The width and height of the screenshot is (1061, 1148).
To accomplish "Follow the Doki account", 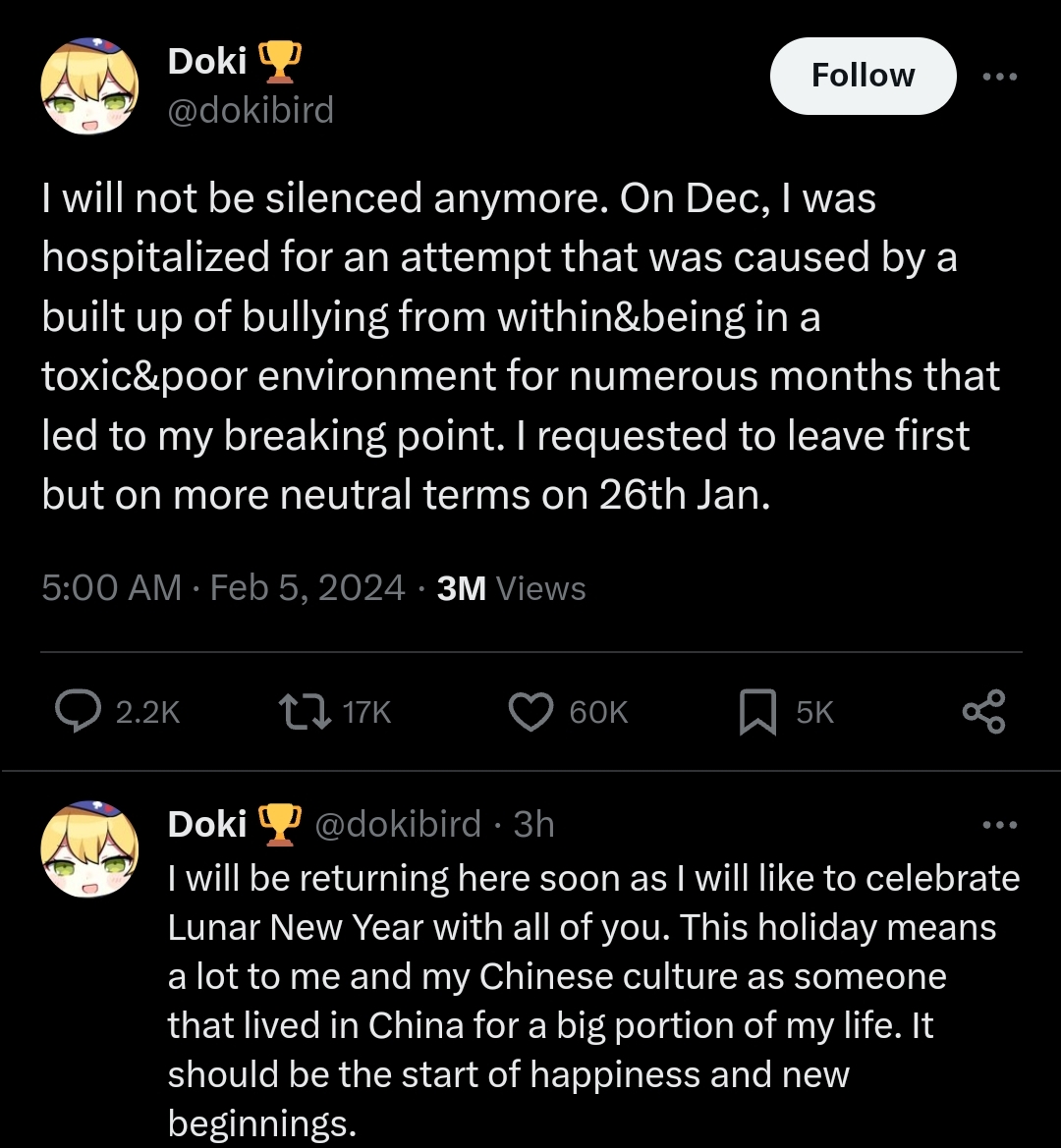I will [863, 76].
